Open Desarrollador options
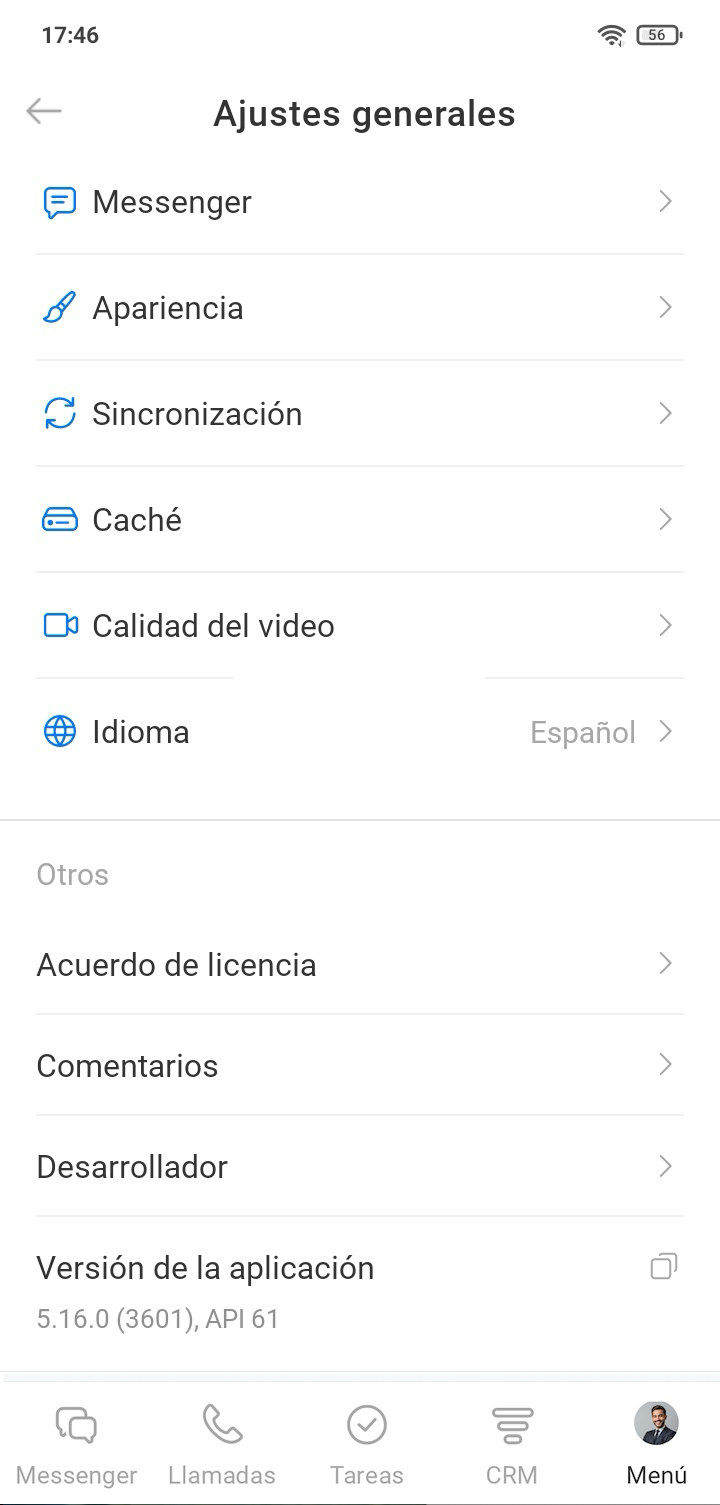The height and width of the screenshot is (1505, 720). [360, 1167]
